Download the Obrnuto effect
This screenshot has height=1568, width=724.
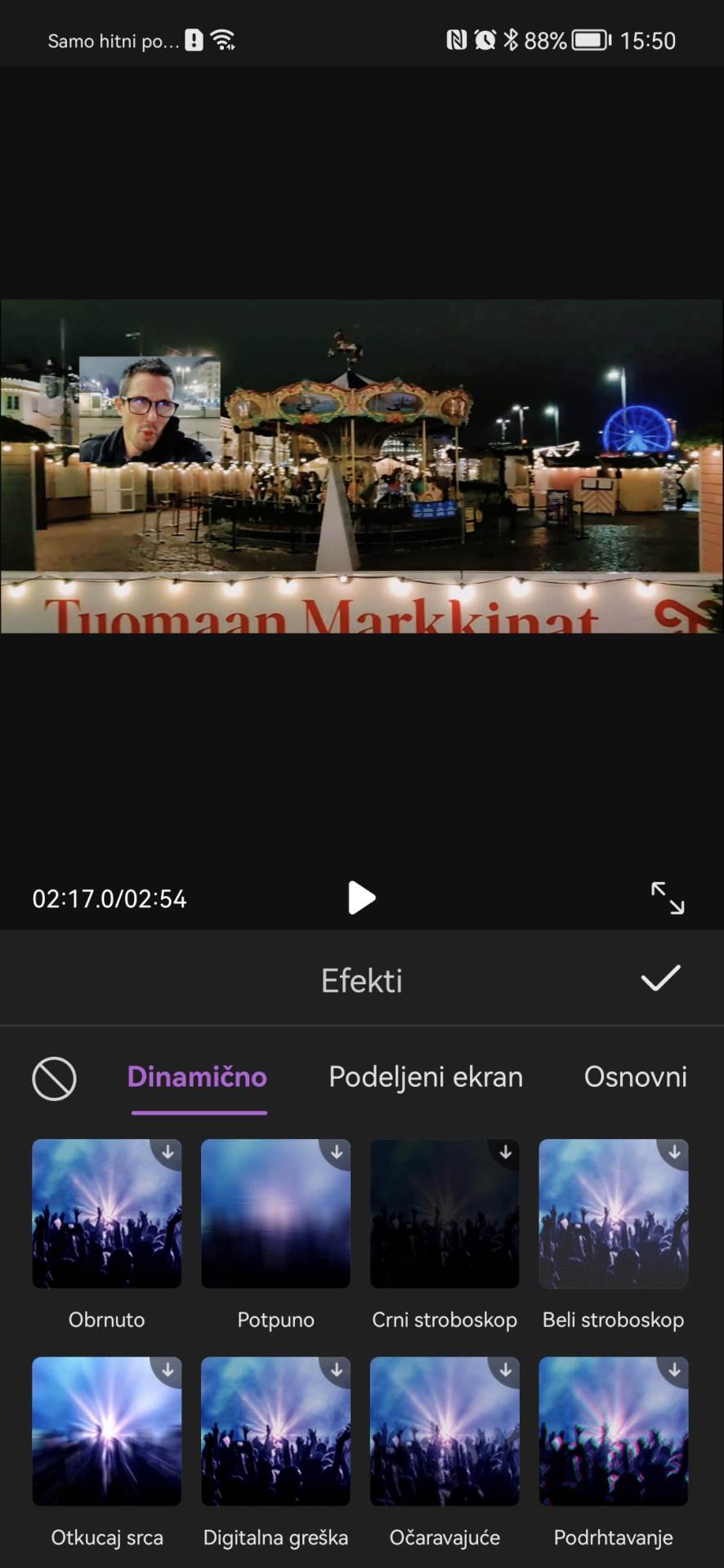coord(168,1153)
